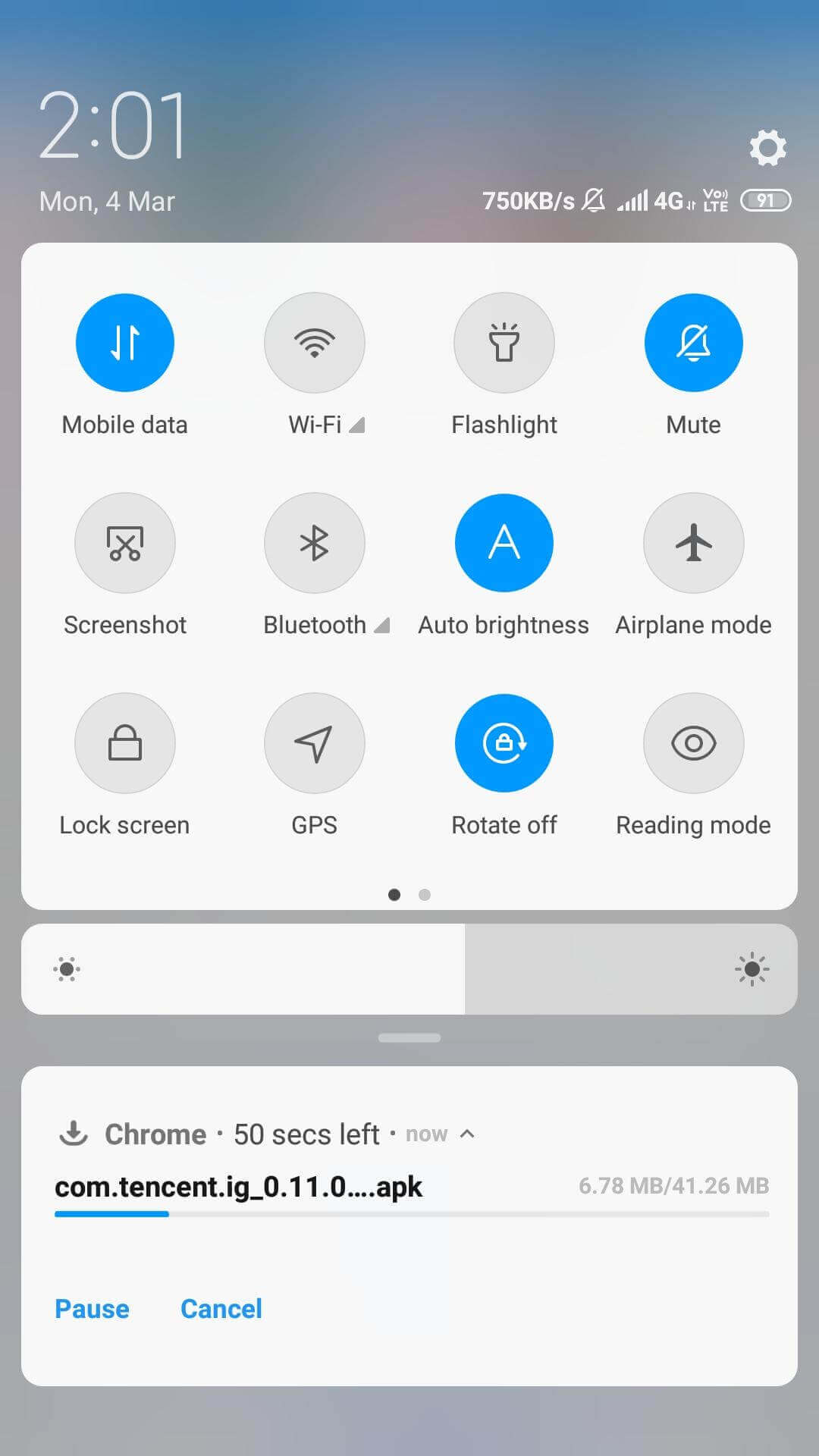This screenshot has width=819, height=1456.
Task: Go to second quick settings page dot
Action: point(425,895)
